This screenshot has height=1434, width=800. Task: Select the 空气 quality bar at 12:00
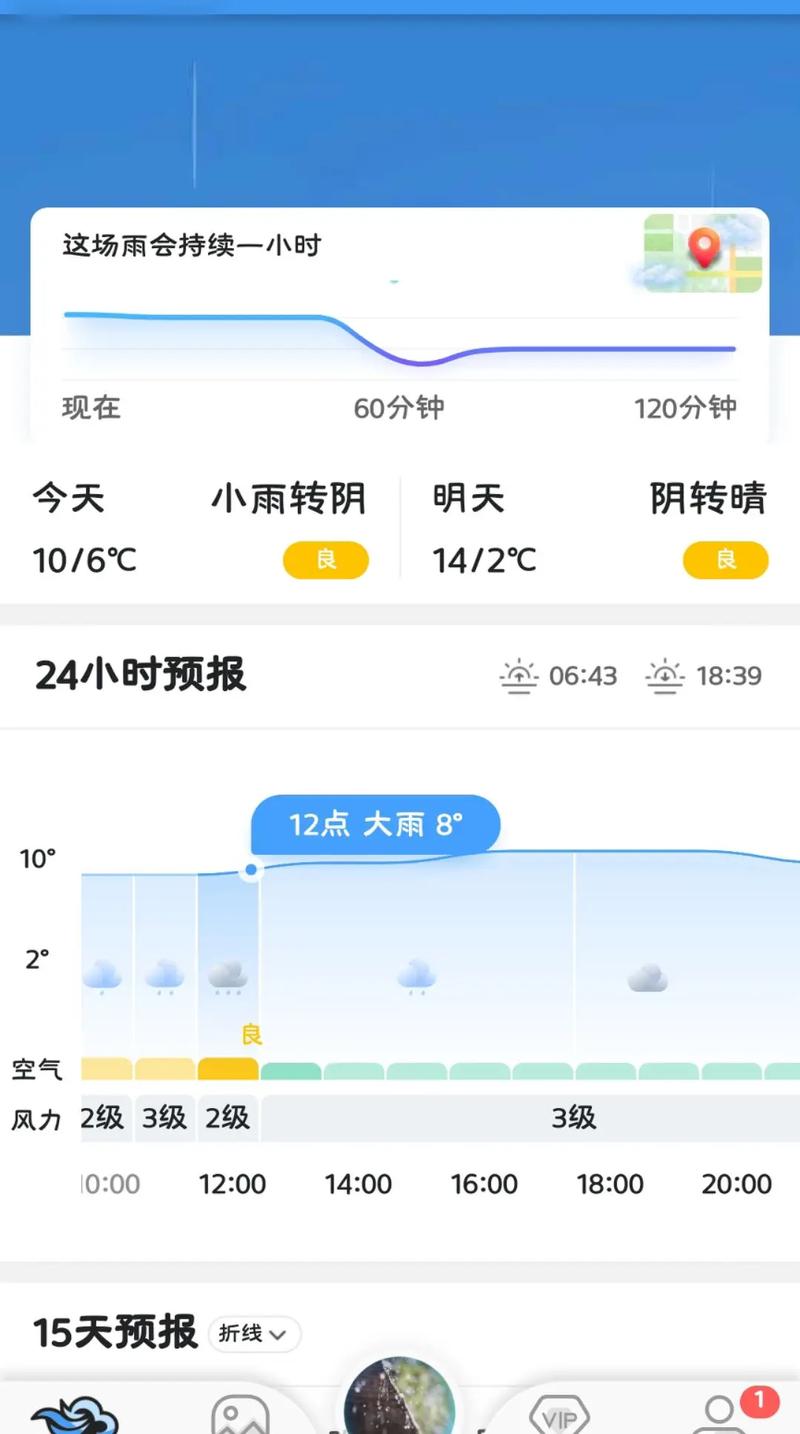(228, 1068)
